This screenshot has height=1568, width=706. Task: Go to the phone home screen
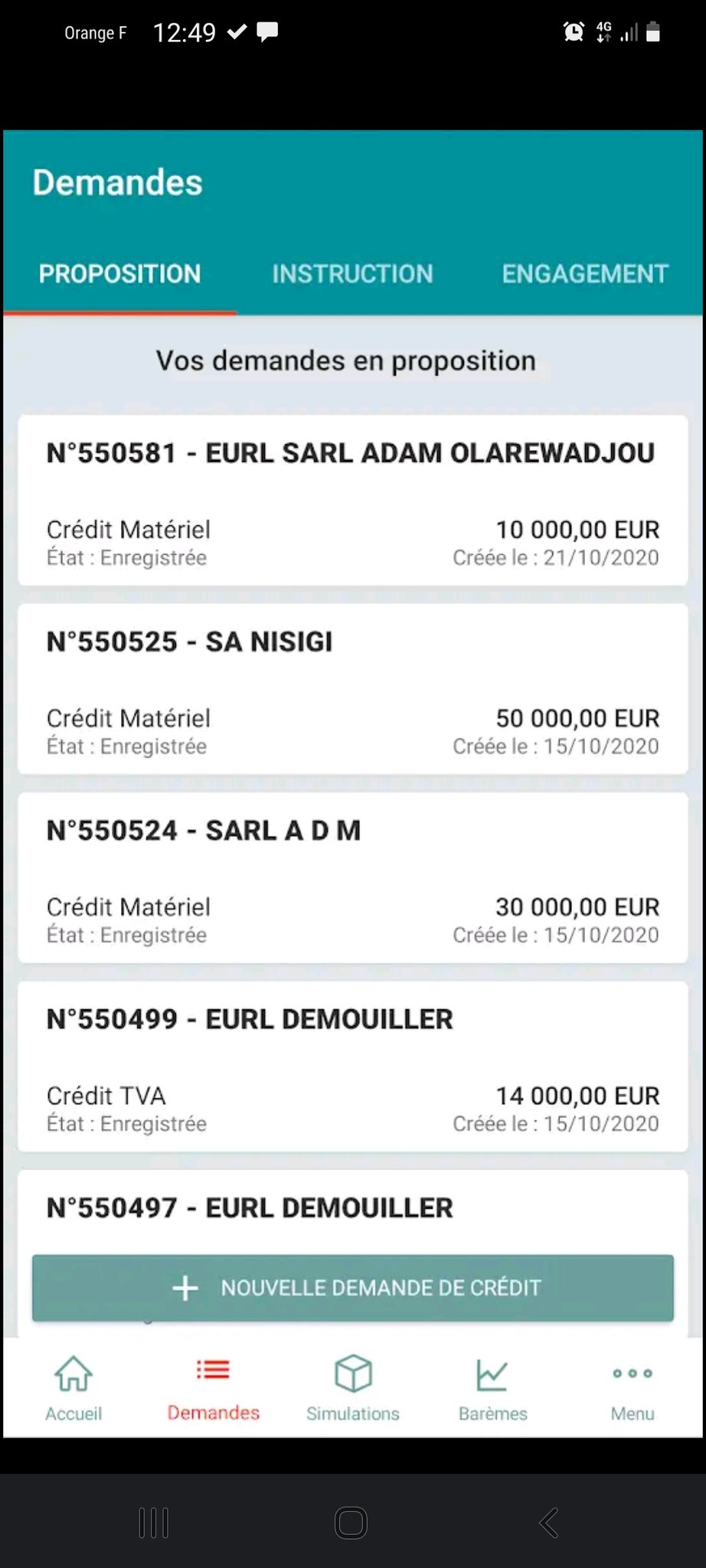[351, 1523]
